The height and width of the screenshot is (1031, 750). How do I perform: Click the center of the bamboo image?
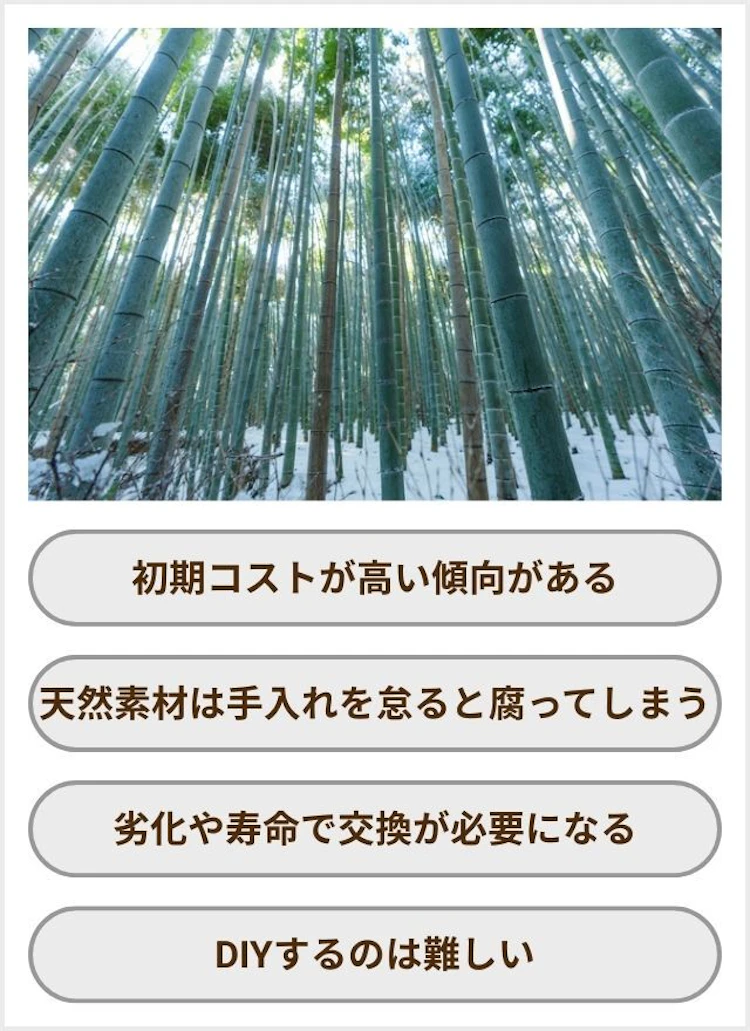click(x=375, y=265)
